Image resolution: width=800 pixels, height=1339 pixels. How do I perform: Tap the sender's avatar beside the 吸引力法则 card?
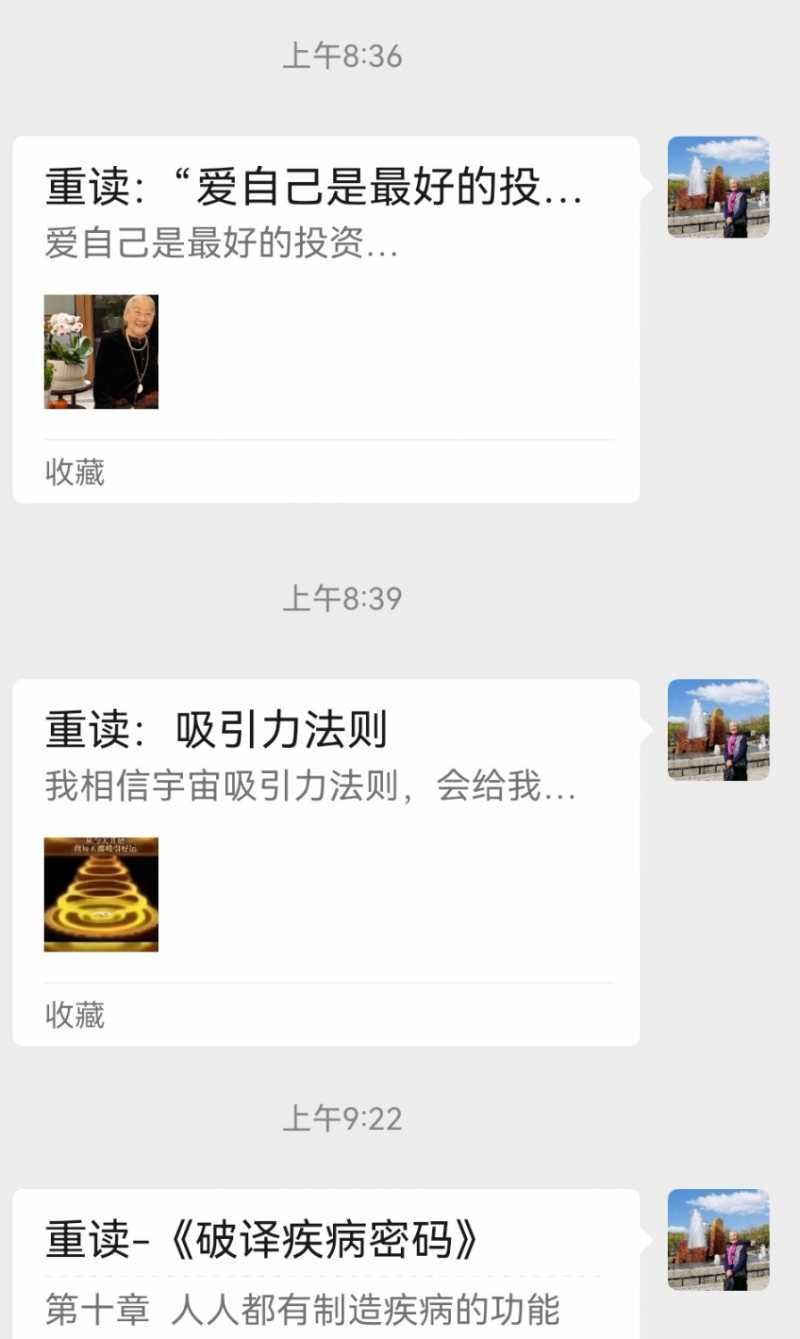pyautogui.click(x=718, y=731)
